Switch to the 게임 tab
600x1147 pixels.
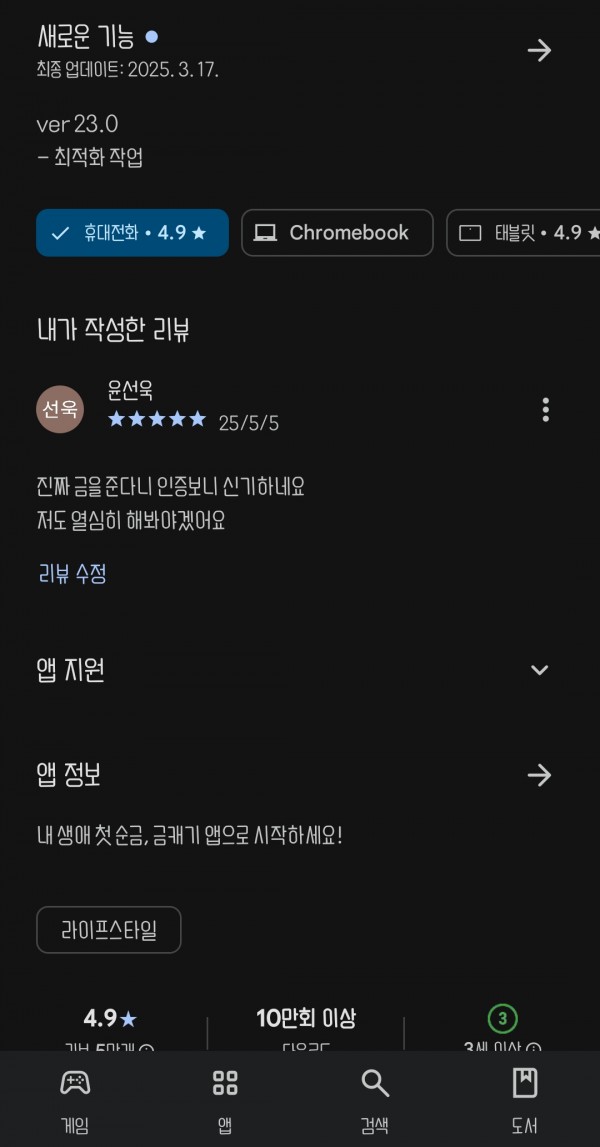[x=75, y=1099]
